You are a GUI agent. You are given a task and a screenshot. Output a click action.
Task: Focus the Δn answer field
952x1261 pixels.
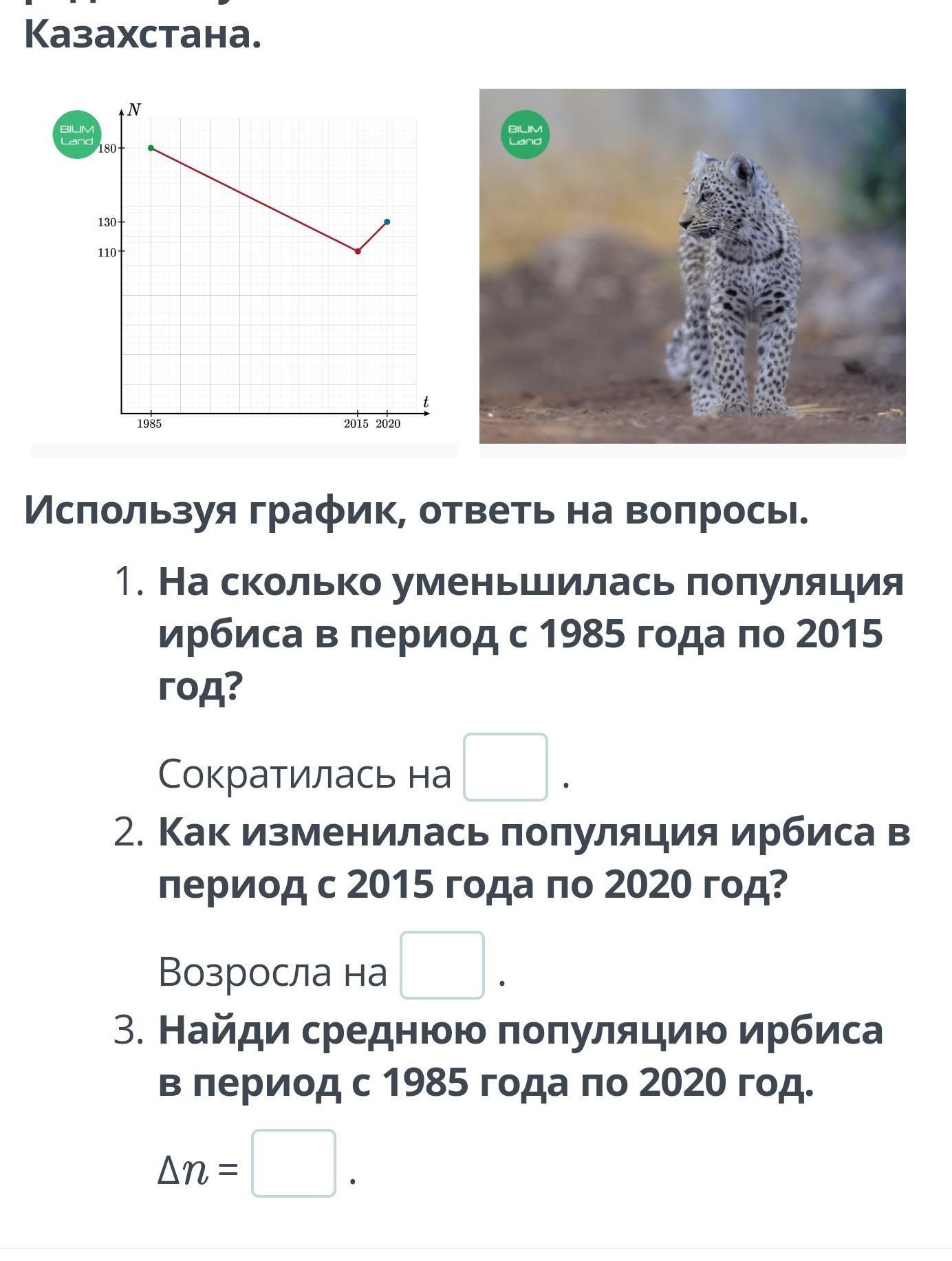pyautogui.click(x=294, y=1163)
